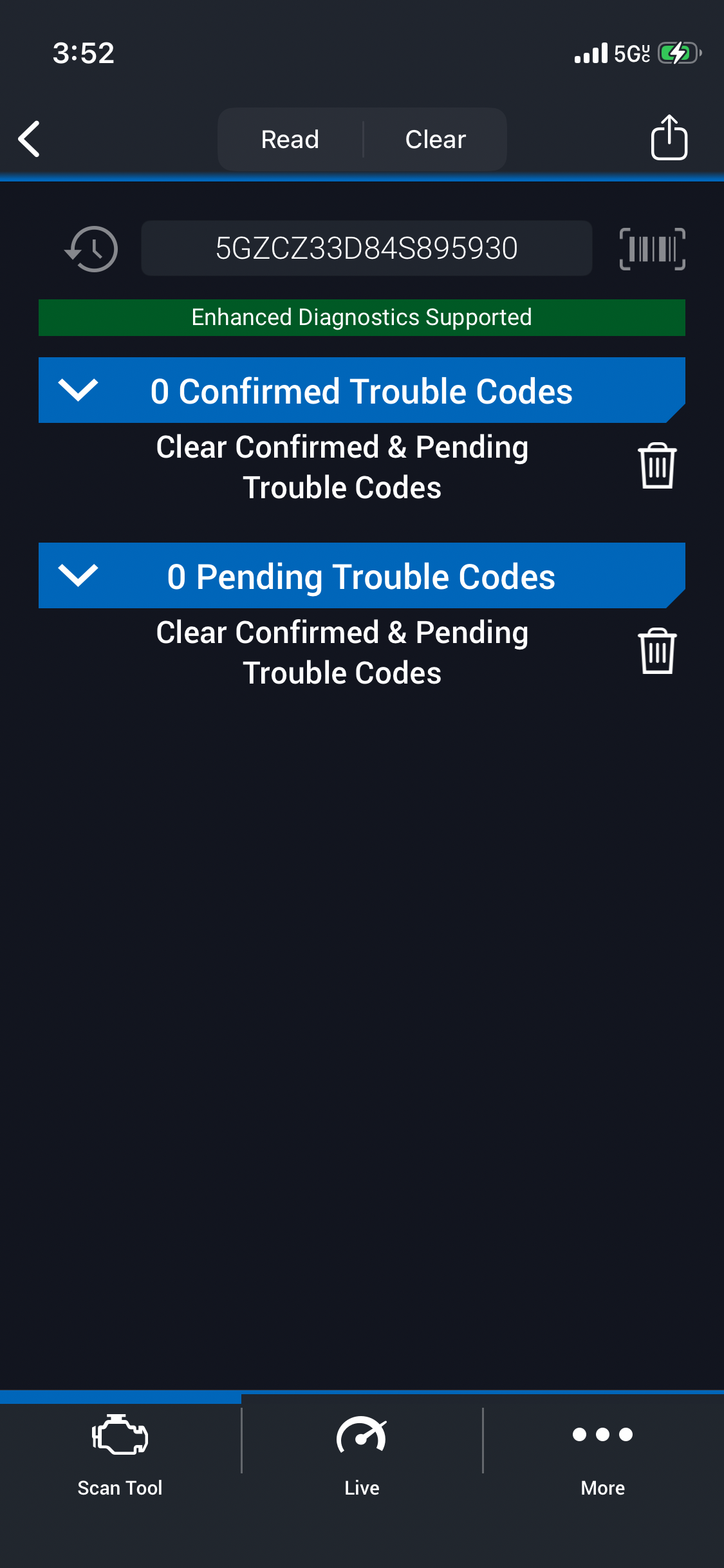This screenshot has width=724, height=1568.
Task: Go back using the top-left arrow
Action: pos(30,139)
